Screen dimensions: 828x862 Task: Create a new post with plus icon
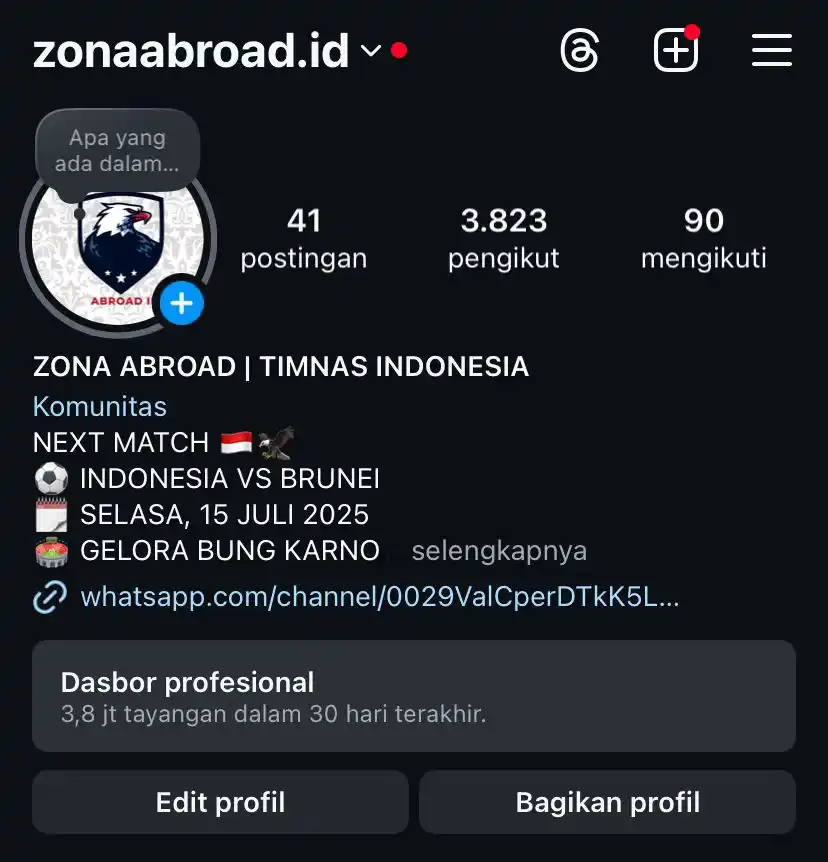click(676, 50)
